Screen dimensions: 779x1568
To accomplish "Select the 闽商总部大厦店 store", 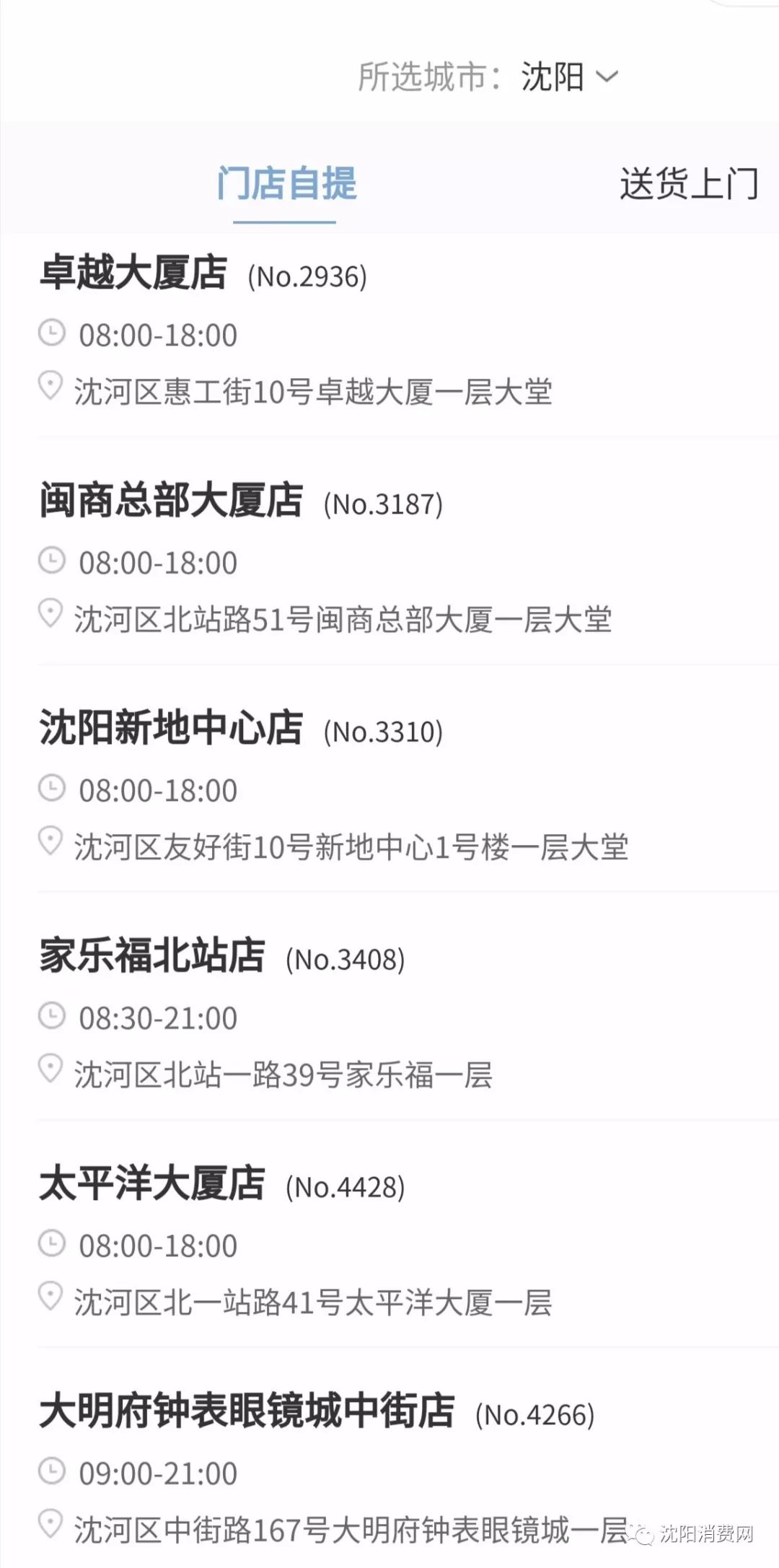I will pos(172,501).
